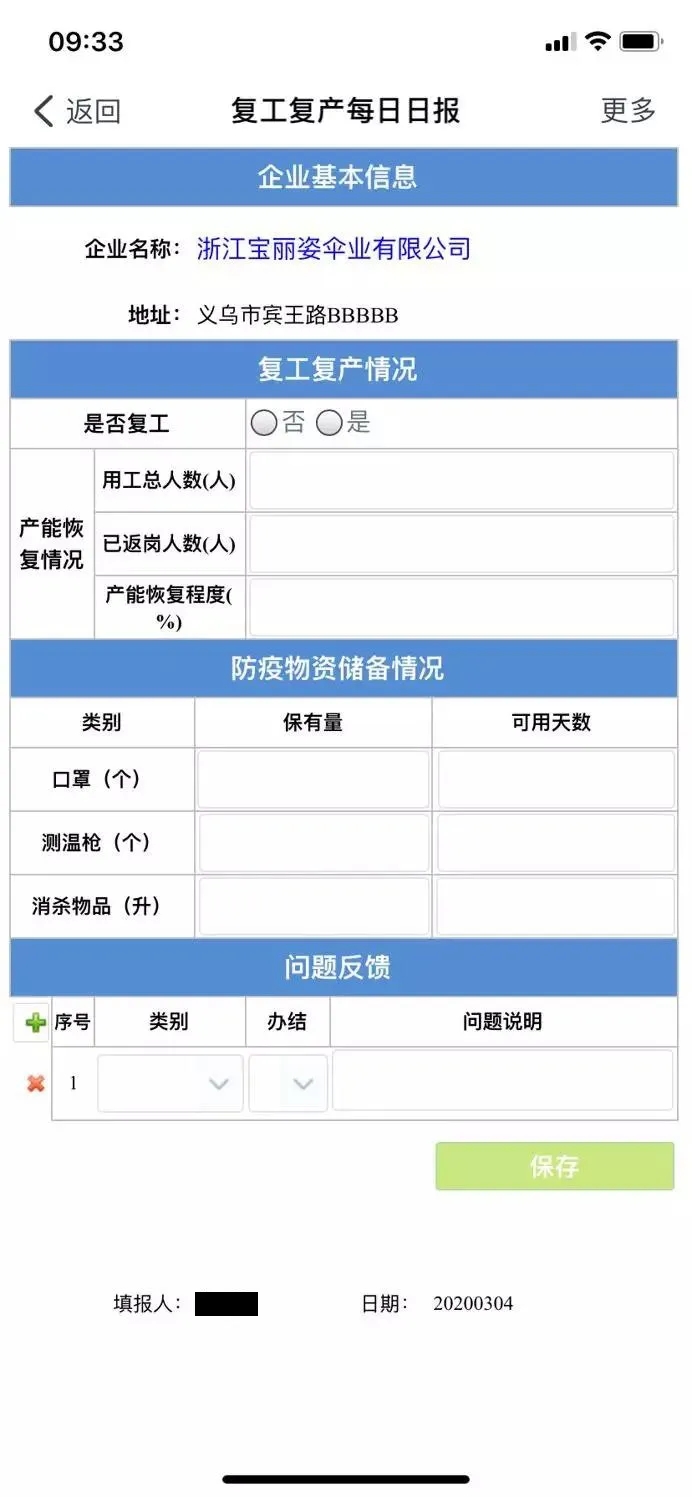Tap the 已返岗人数 input field
The width and height of the screenshot is (692, 1497).
[x=461, y=544]
